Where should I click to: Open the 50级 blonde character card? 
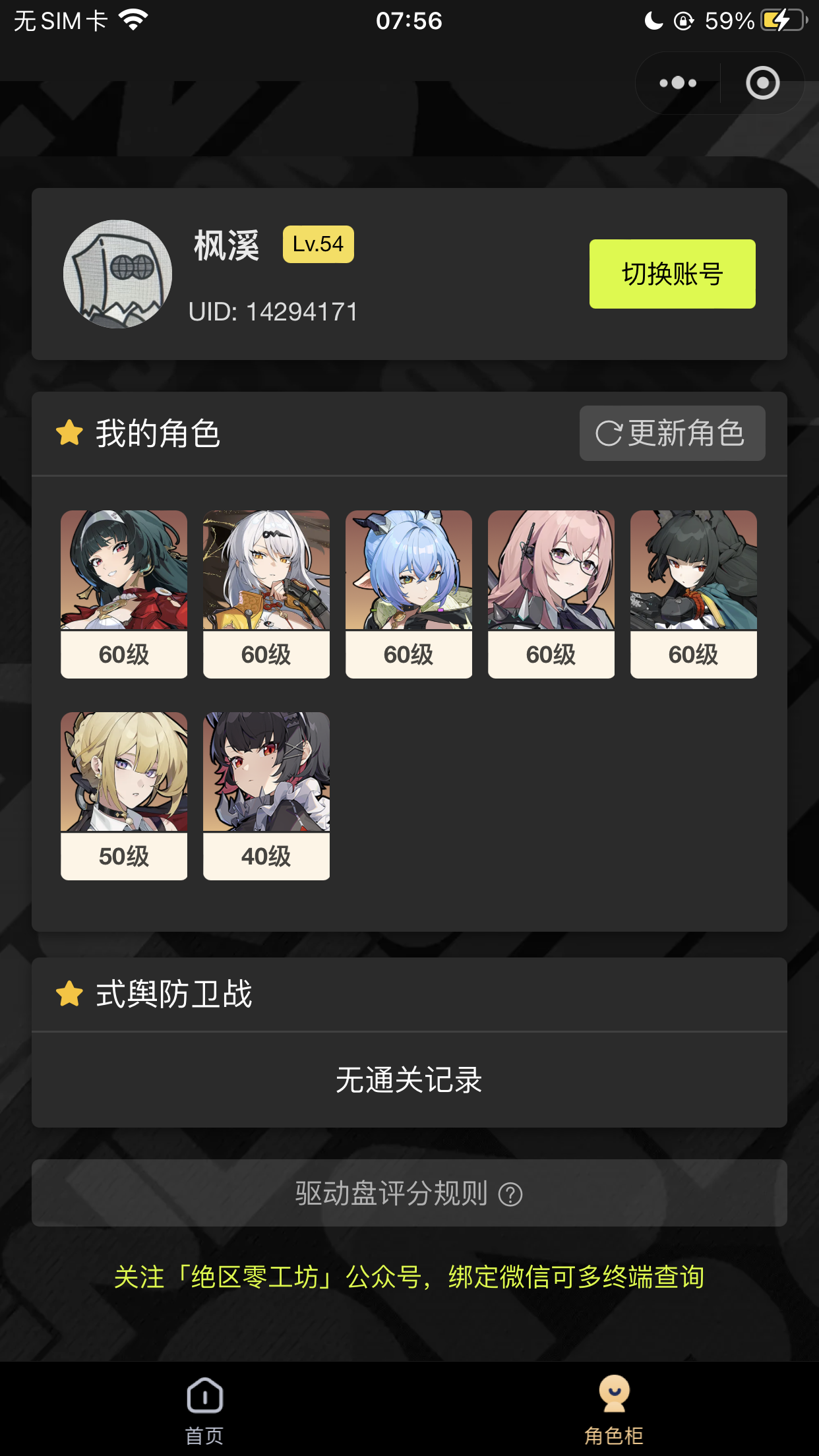124,795
